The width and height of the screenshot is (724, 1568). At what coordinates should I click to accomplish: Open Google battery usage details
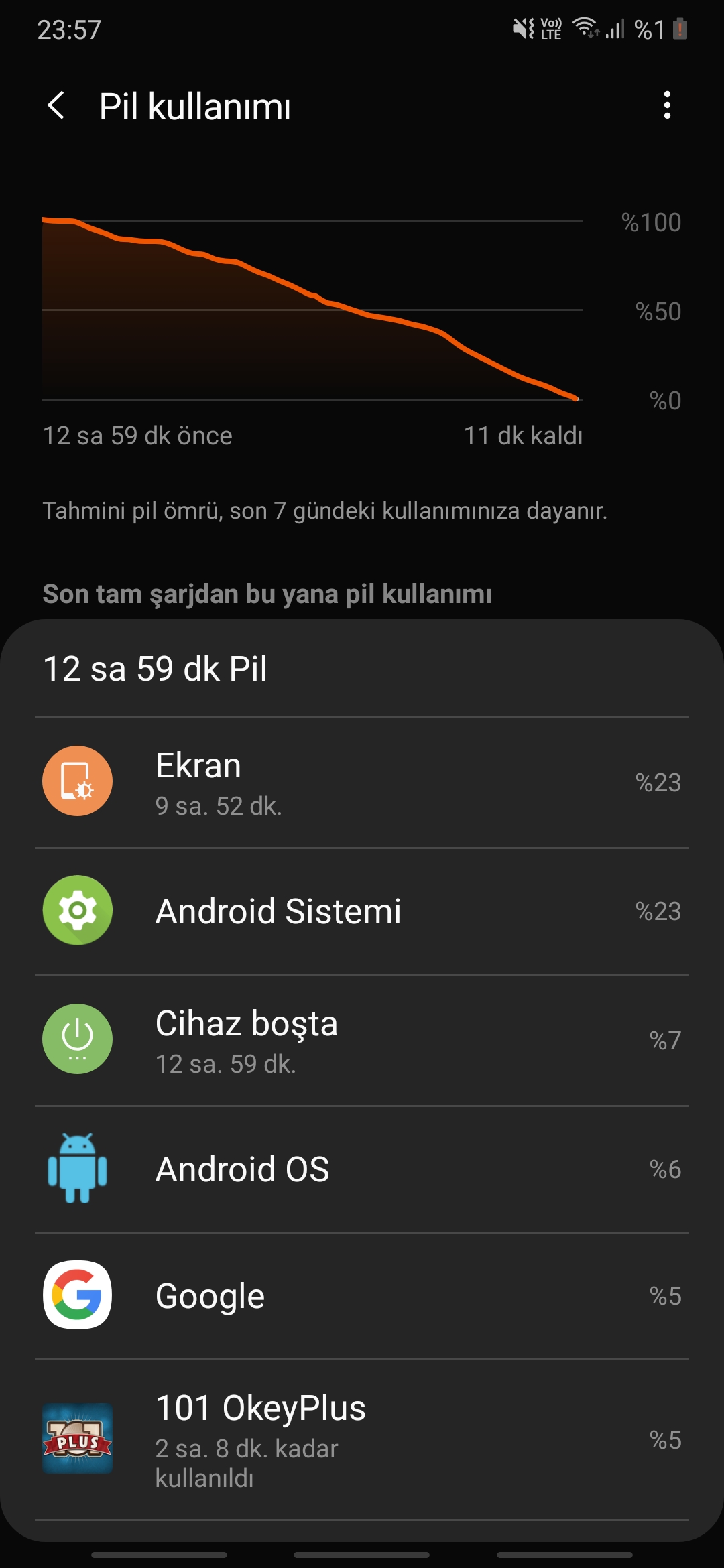[362, 1296]
